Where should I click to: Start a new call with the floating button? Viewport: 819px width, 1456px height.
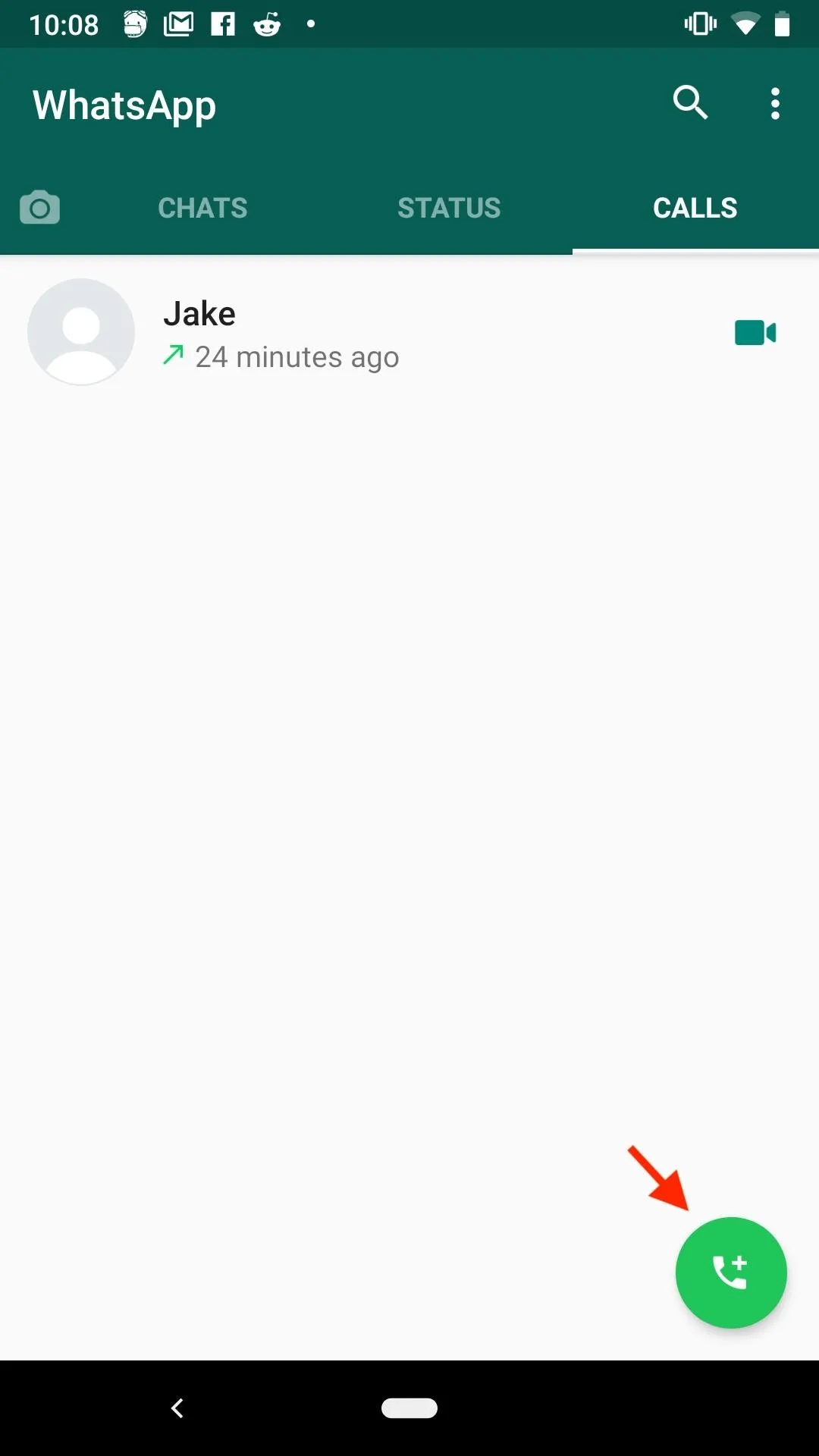731,1272
